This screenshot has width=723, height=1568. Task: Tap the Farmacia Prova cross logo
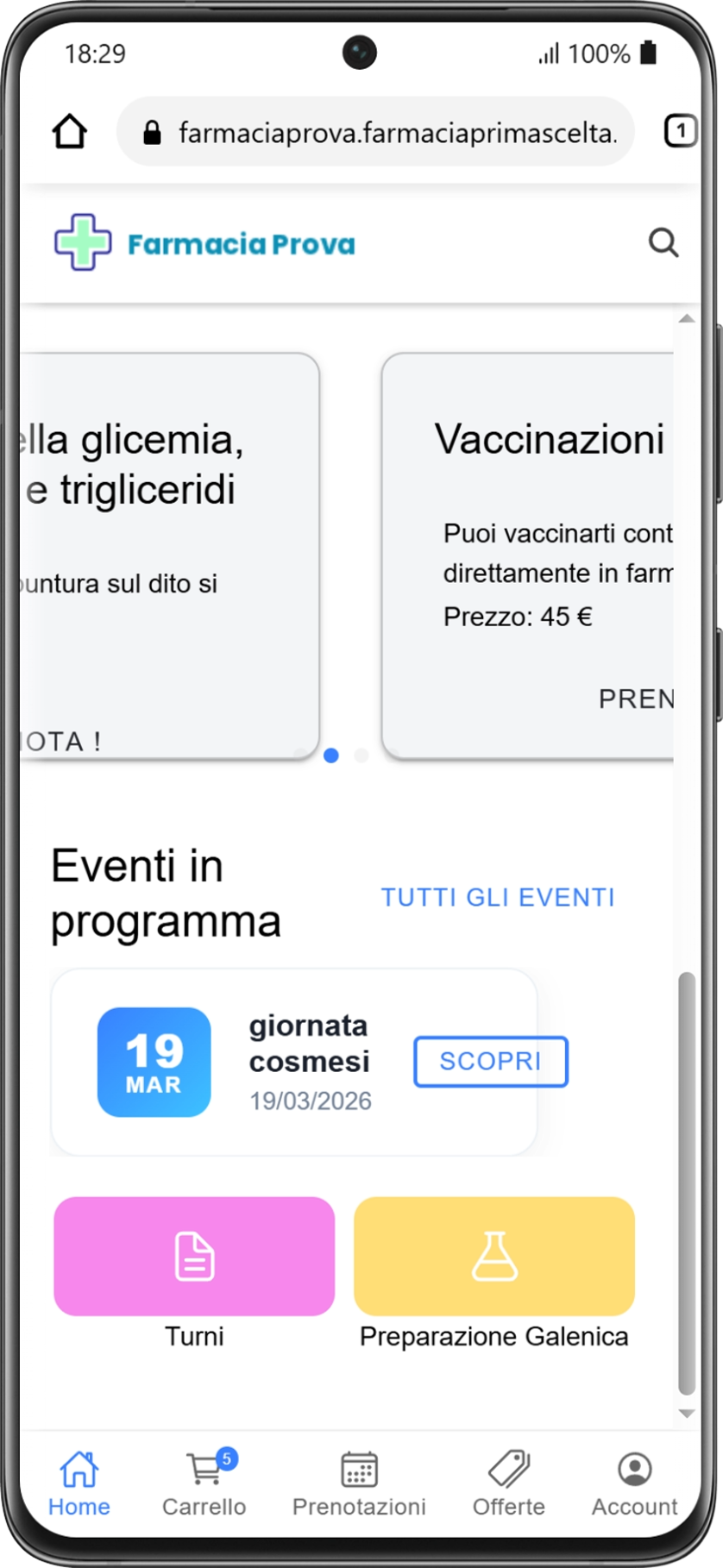pos(83,242)
